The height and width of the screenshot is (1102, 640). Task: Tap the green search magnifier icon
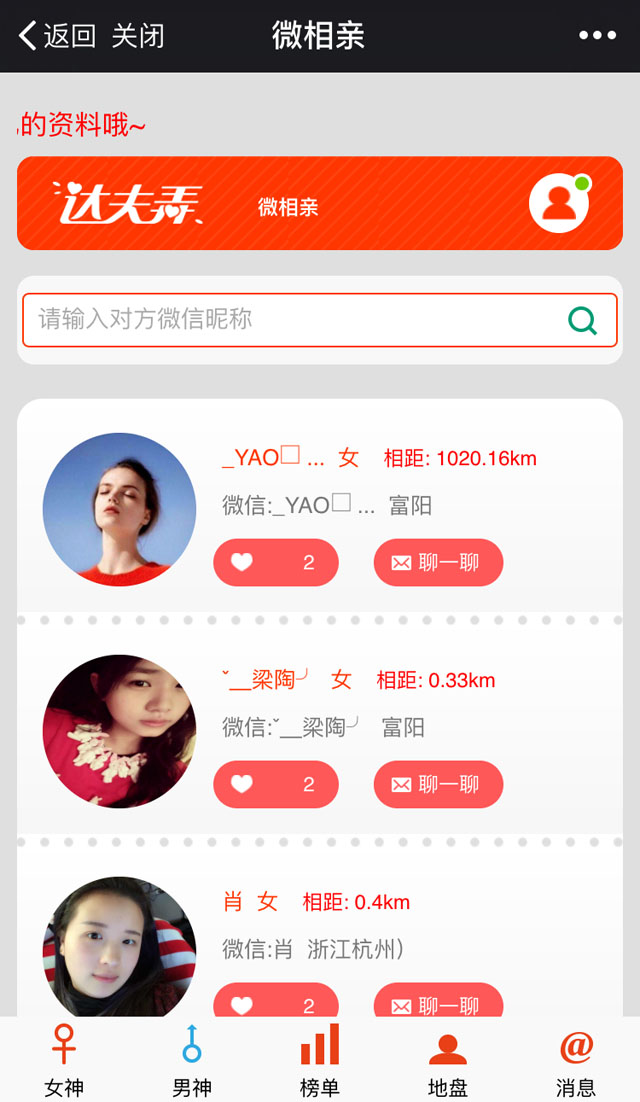tap(582, 320)
